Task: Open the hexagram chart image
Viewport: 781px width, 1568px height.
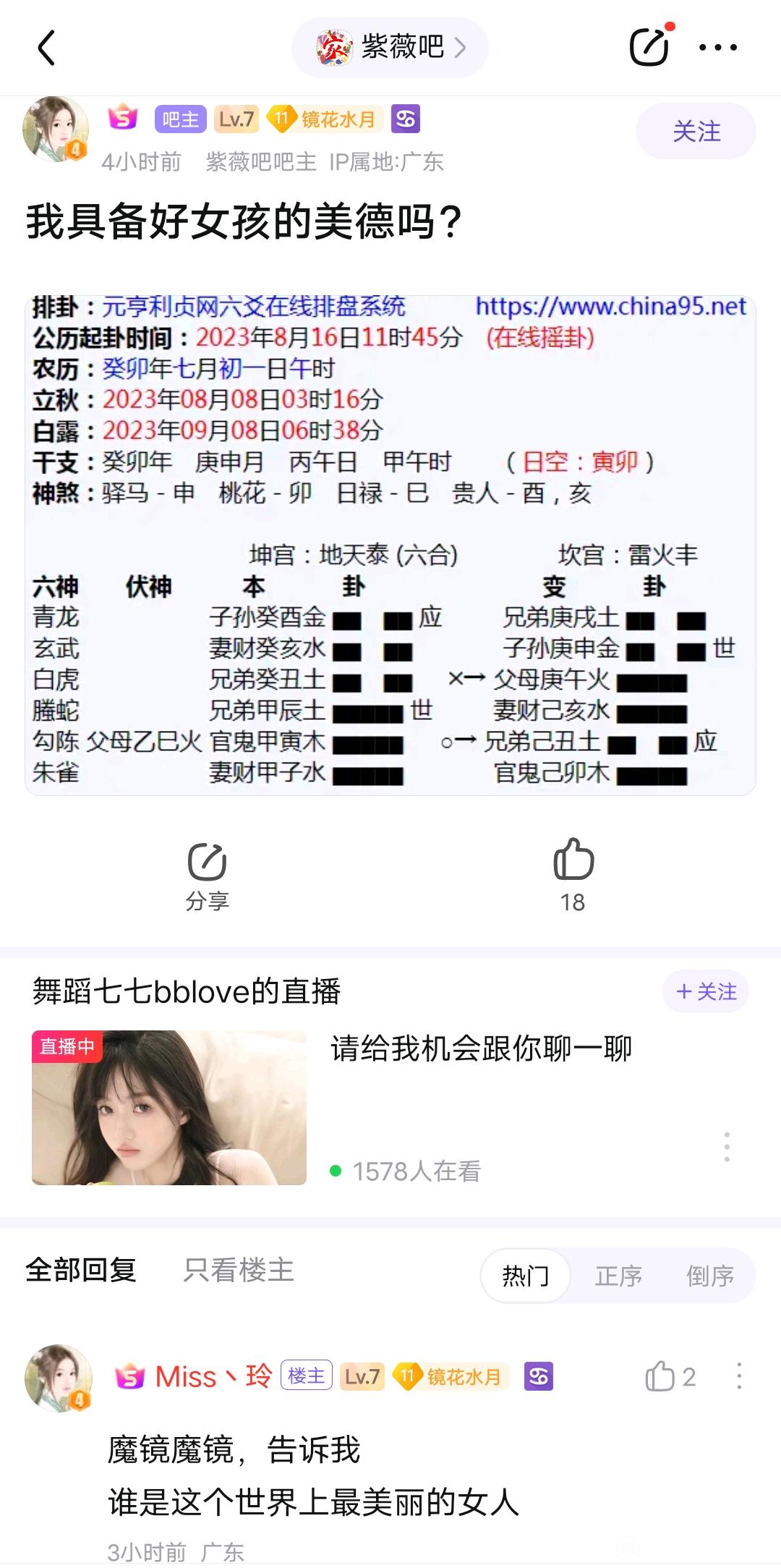Action: point(390,545)
